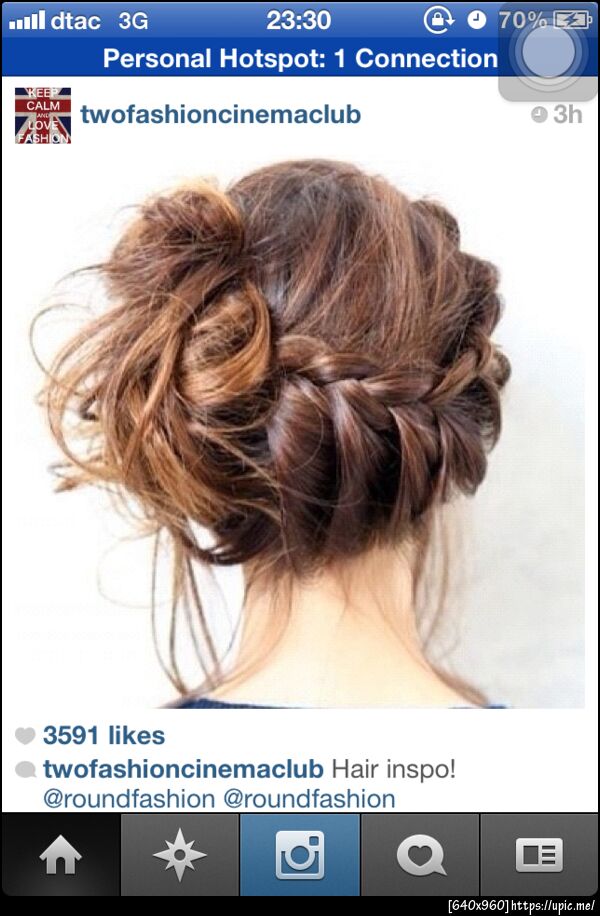
Task: Open the Home feed tab
Action: (60, 855)
